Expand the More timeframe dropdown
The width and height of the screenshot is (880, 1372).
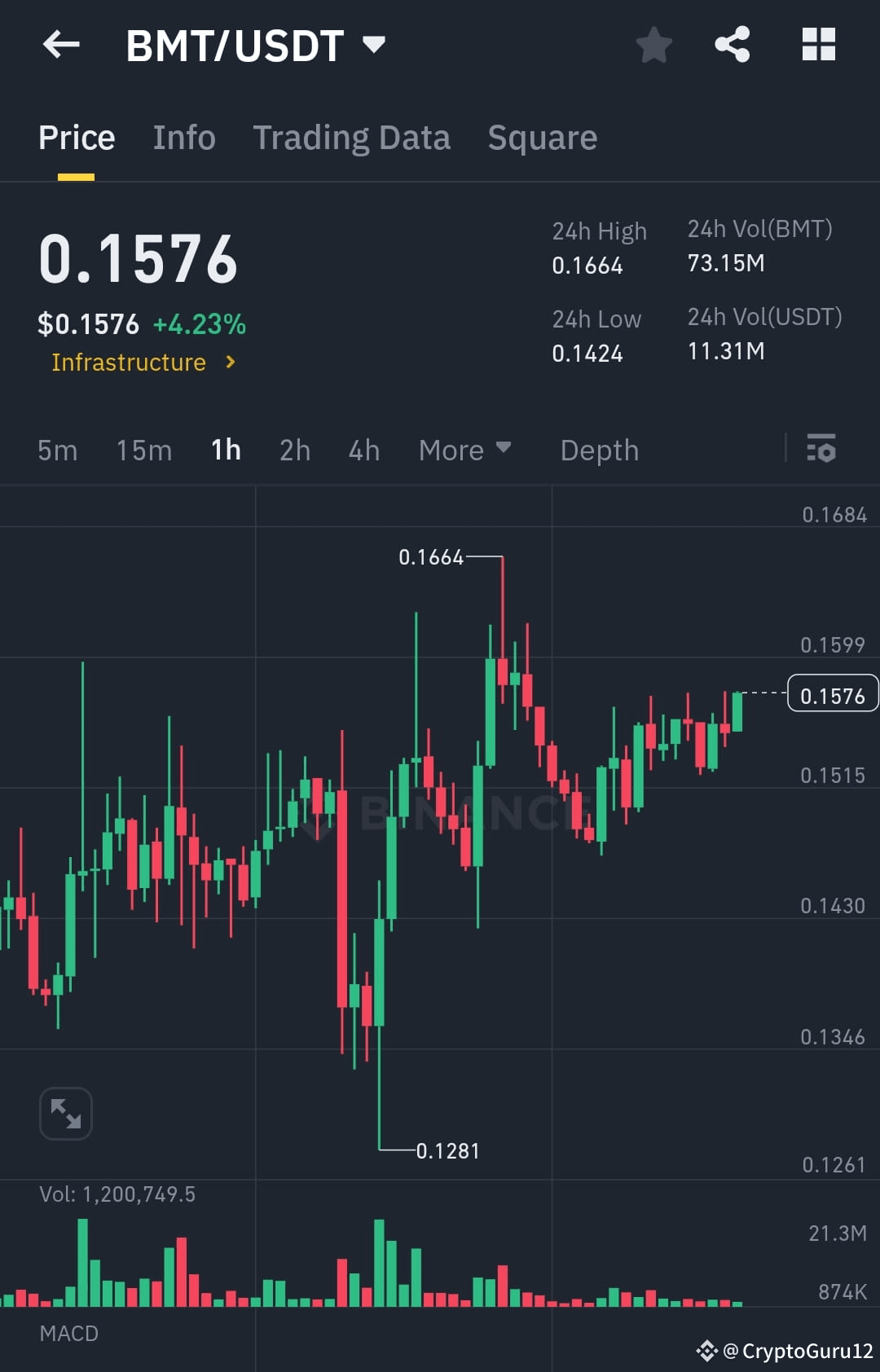pyautogui.click(x=464, y=450)
